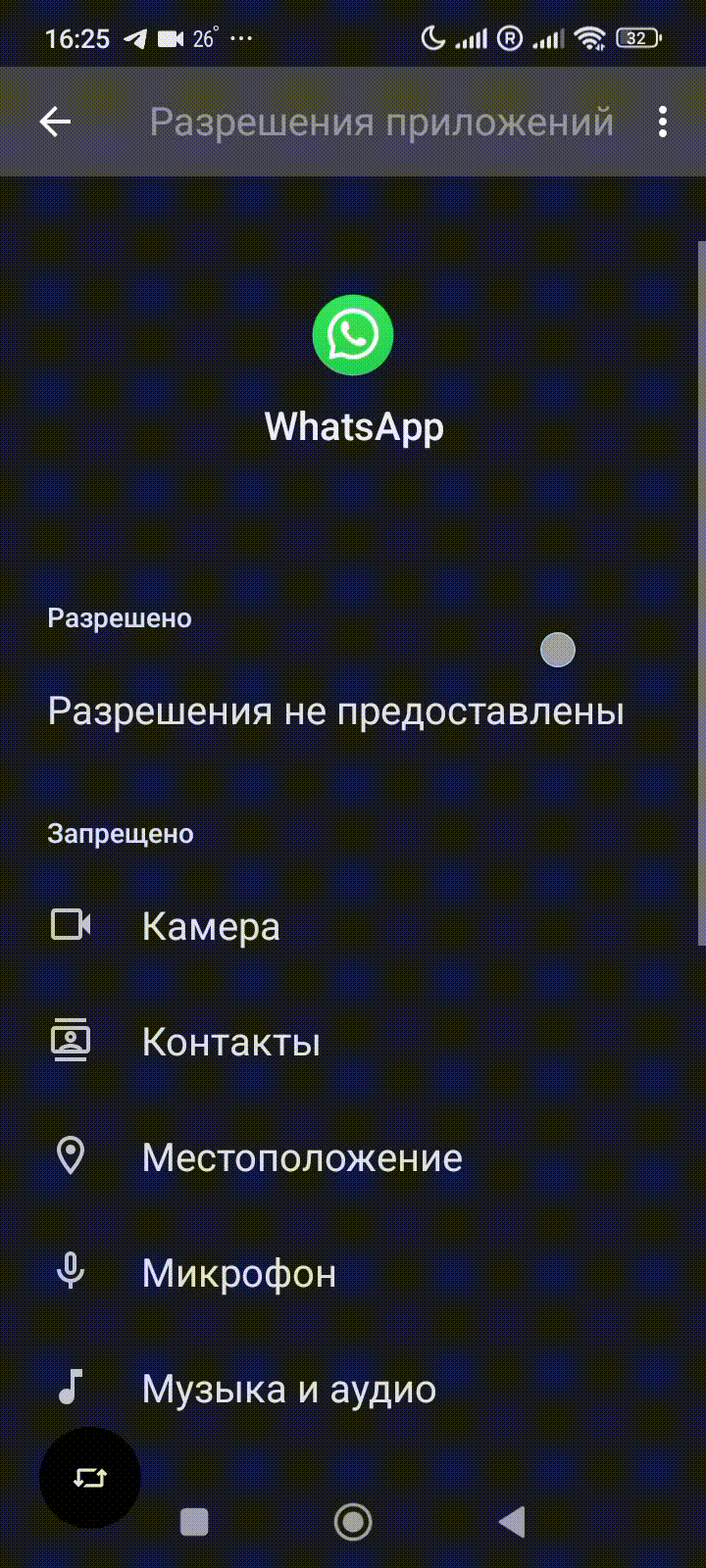The width and height of the screenshot is (706, 1568).
Task: Go to the home screen
Action: (x=353, y=1522)
